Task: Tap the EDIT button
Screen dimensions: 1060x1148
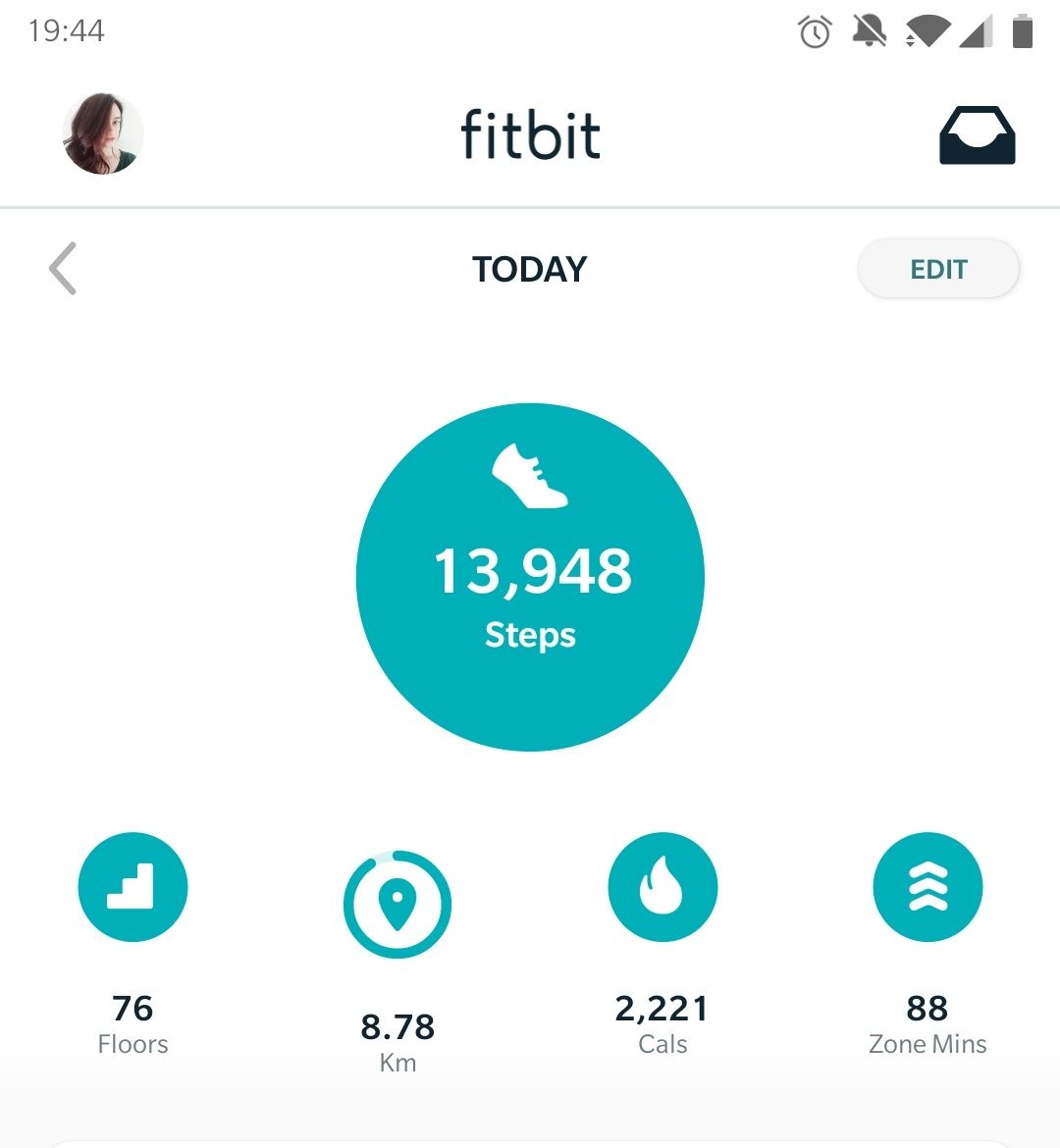Action: (938, 269)
